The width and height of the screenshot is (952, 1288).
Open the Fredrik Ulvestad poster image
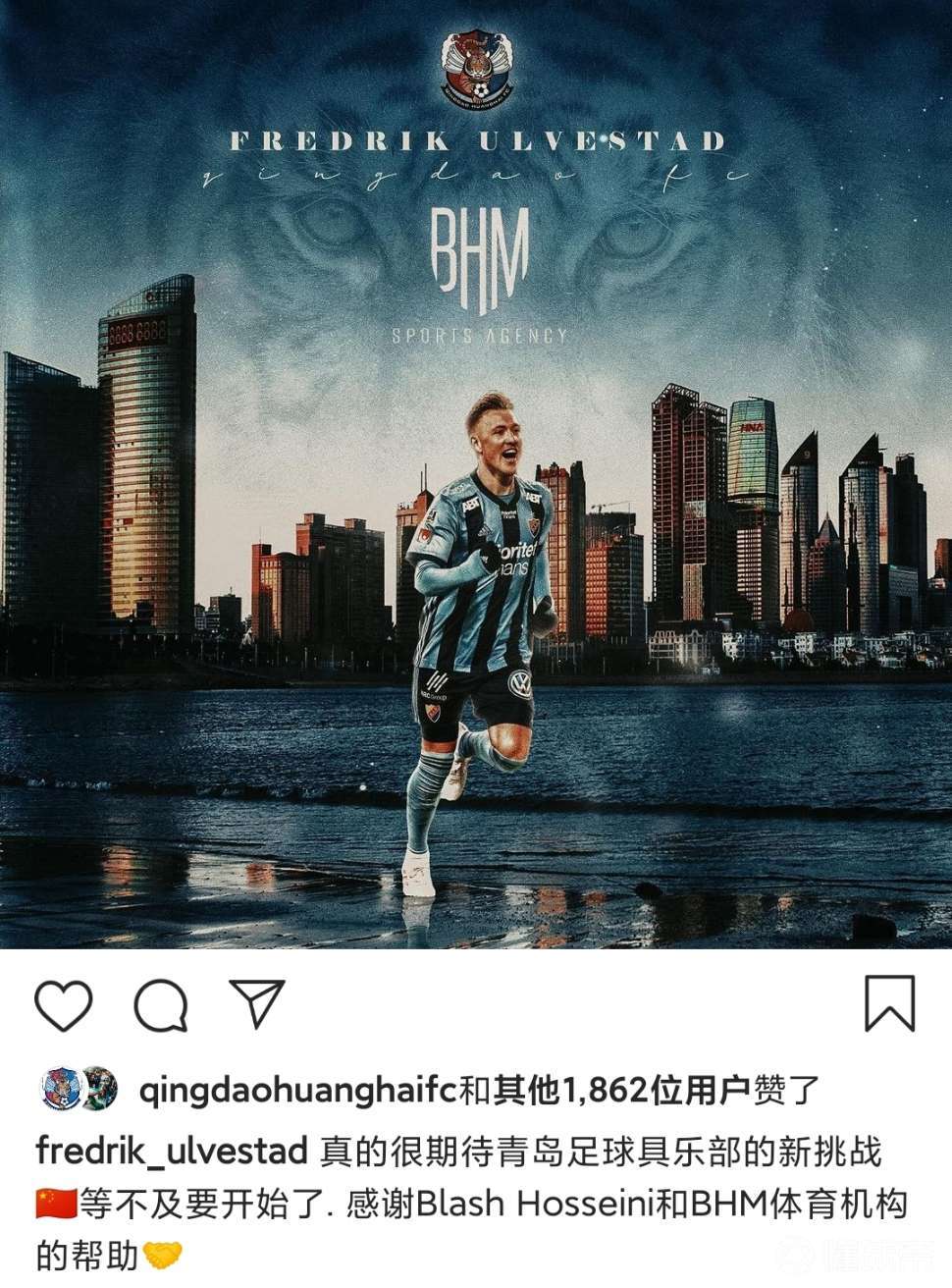click(476, 471)
